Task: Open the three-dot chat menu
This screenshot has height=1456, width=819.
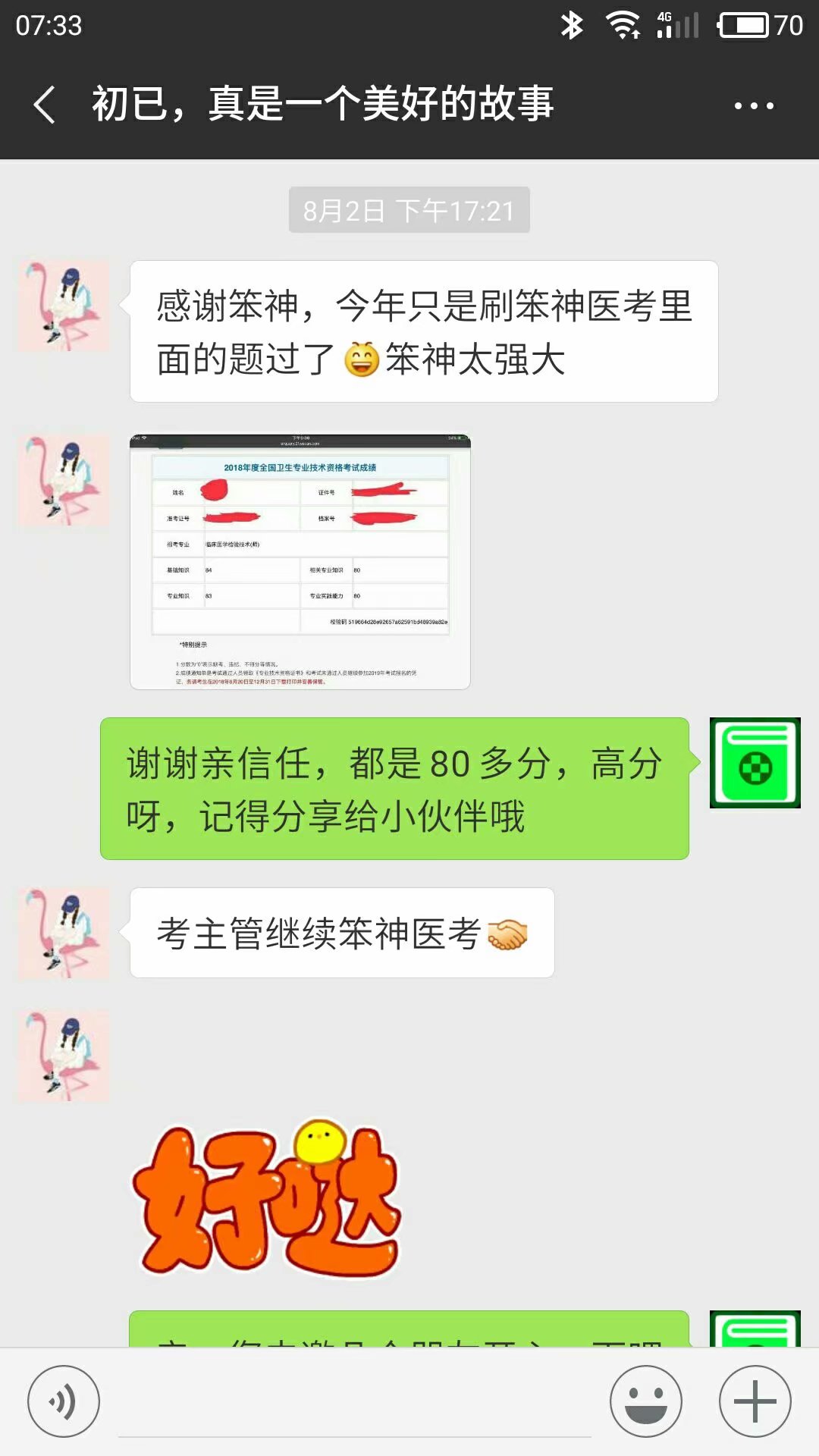Action: pos(754,105)
